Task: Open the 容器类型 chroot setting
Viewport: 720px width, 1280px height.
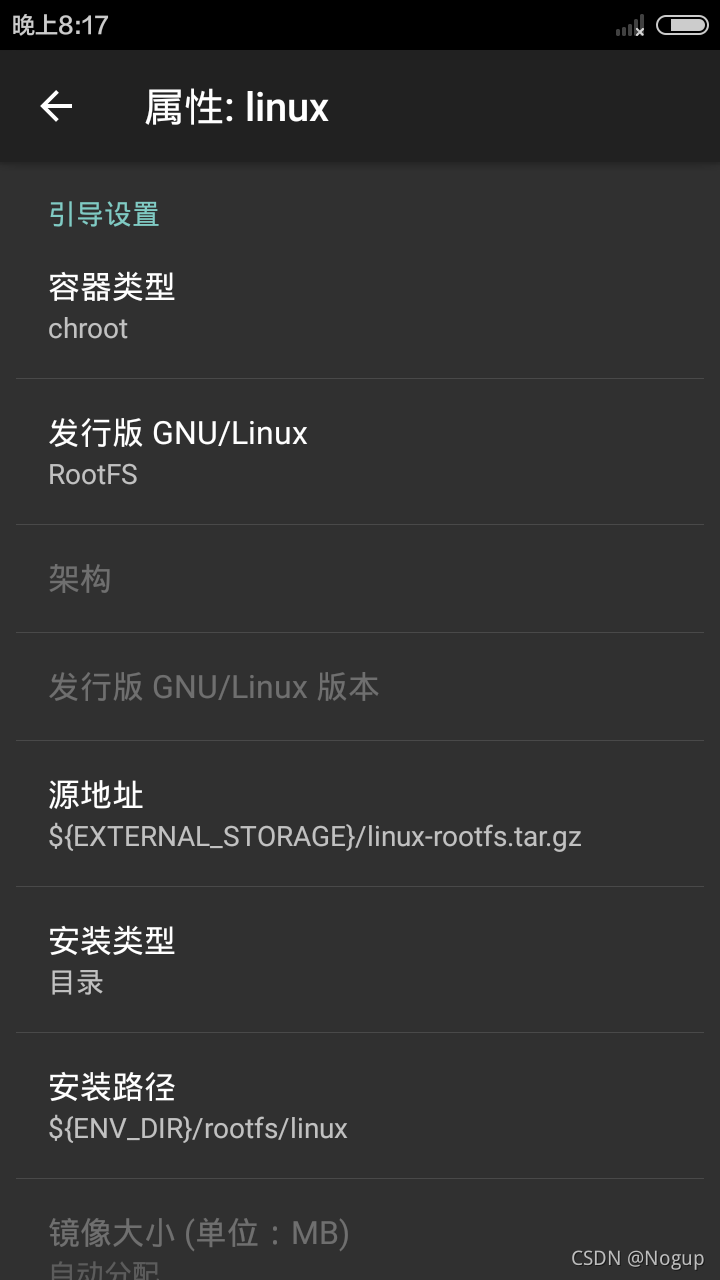Action: [x=360, y=307]
